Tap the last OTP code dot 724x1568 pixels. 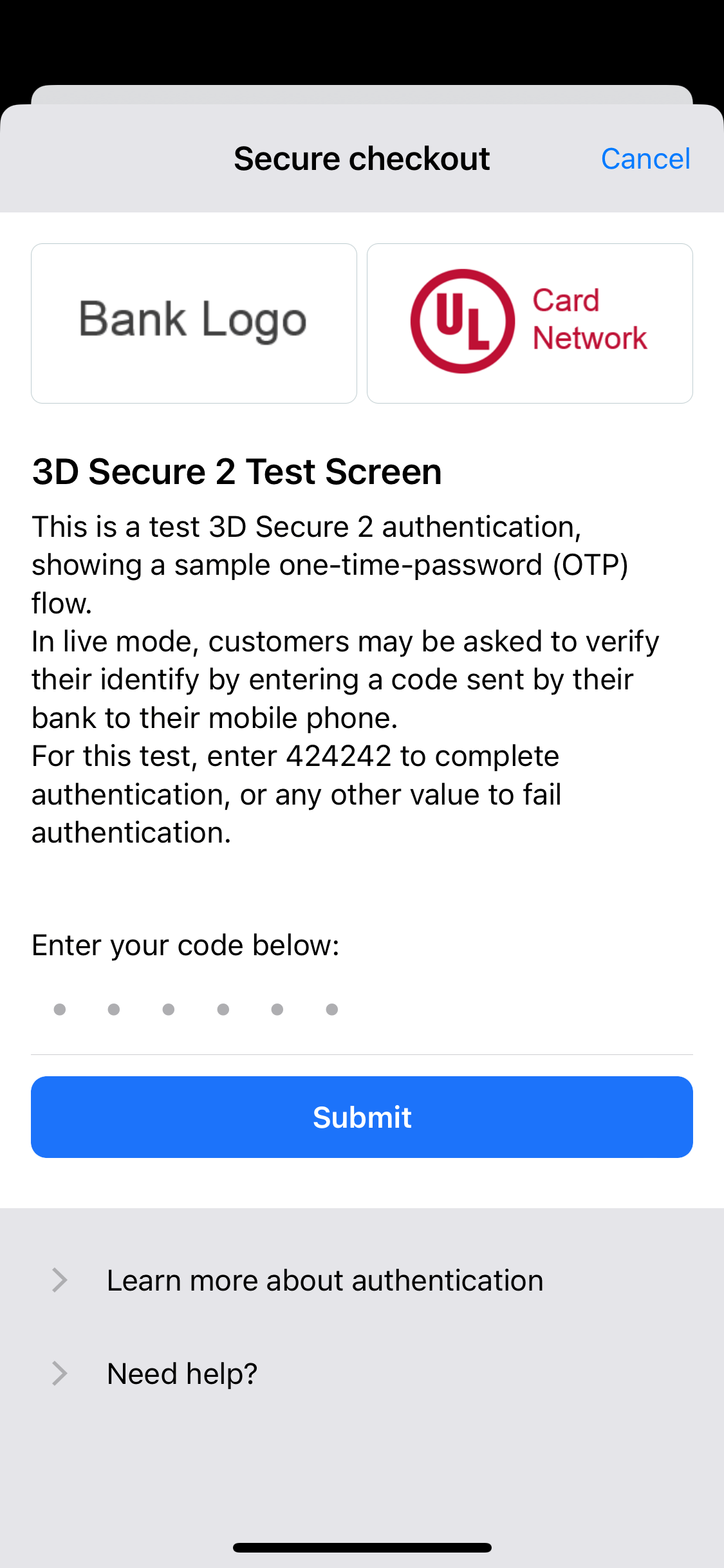331,1009
